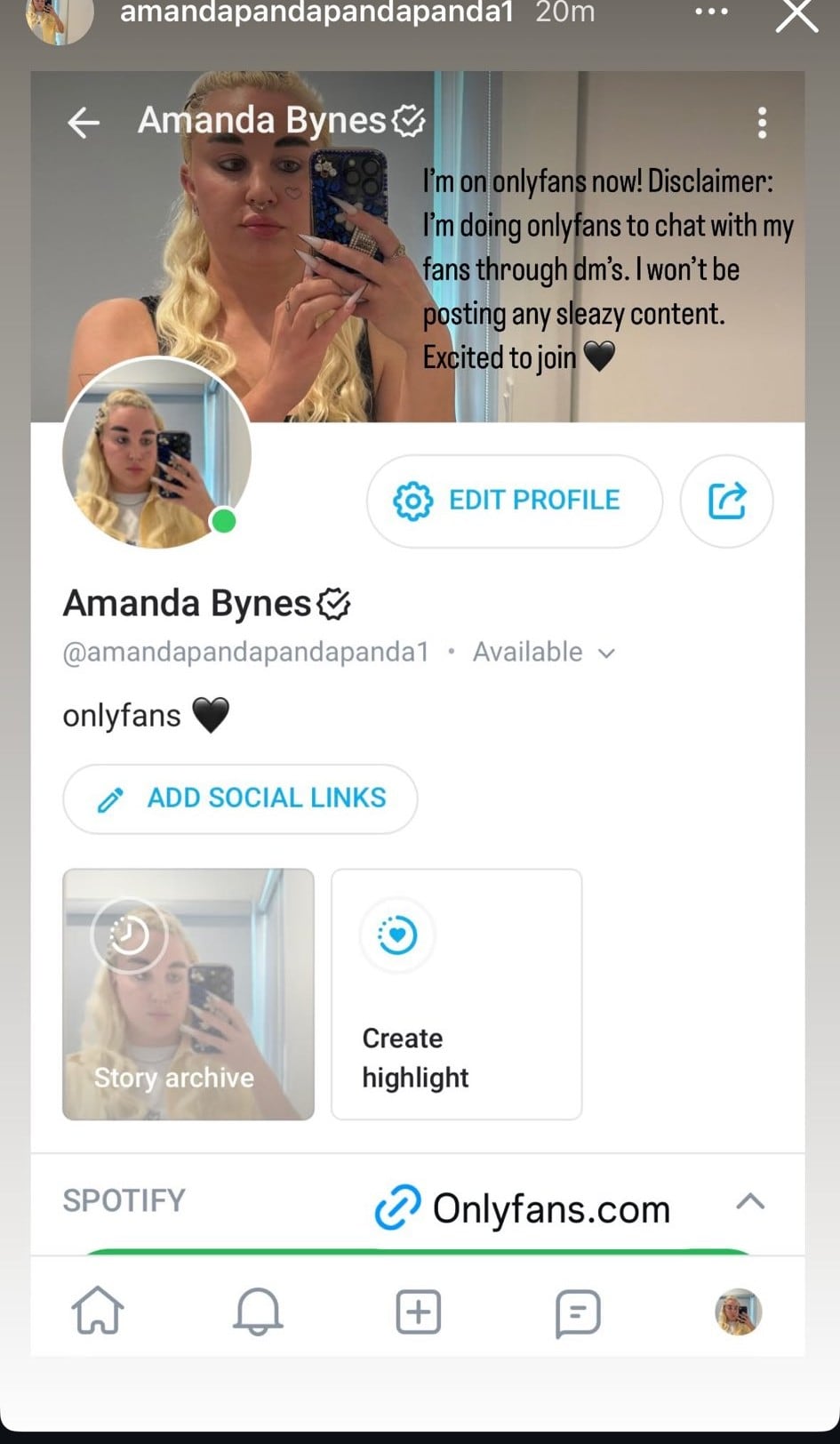Select the SPOTIFY tab
The height and width of the screenshot is (1444, 840).
[123, 1200]
